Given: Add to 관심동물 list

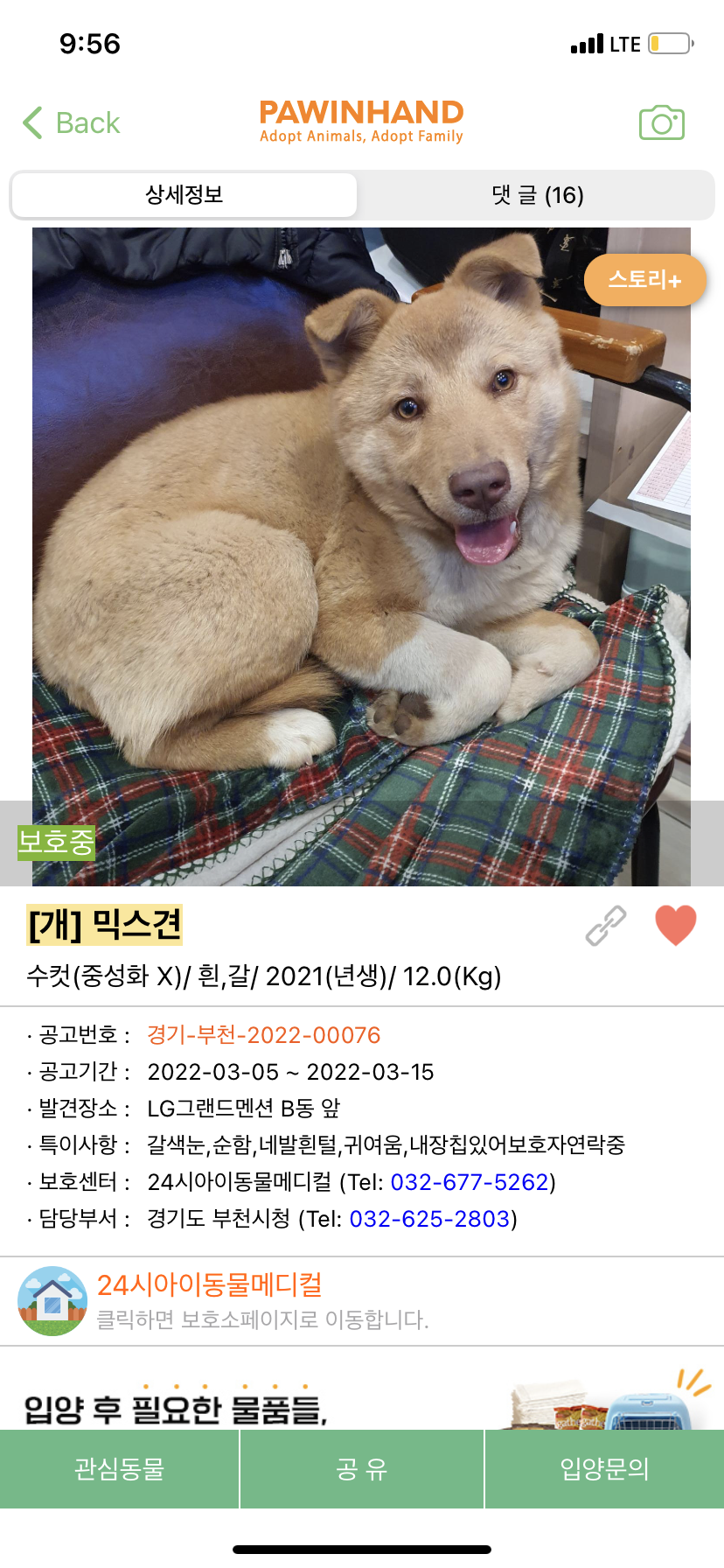Looking at the screenshot, I should (120, 1469).
